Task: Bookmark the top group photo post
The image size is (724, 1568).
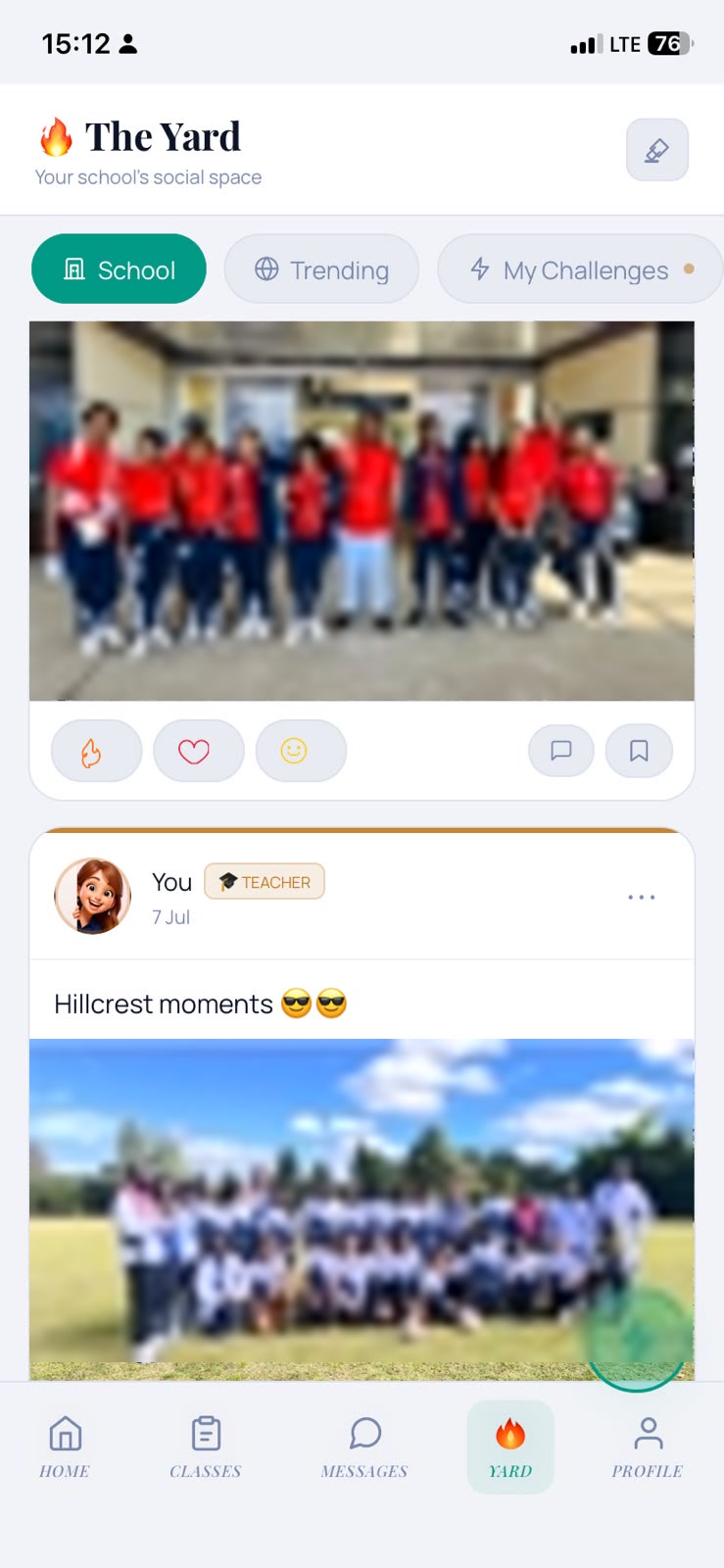Action: [639, 751]
